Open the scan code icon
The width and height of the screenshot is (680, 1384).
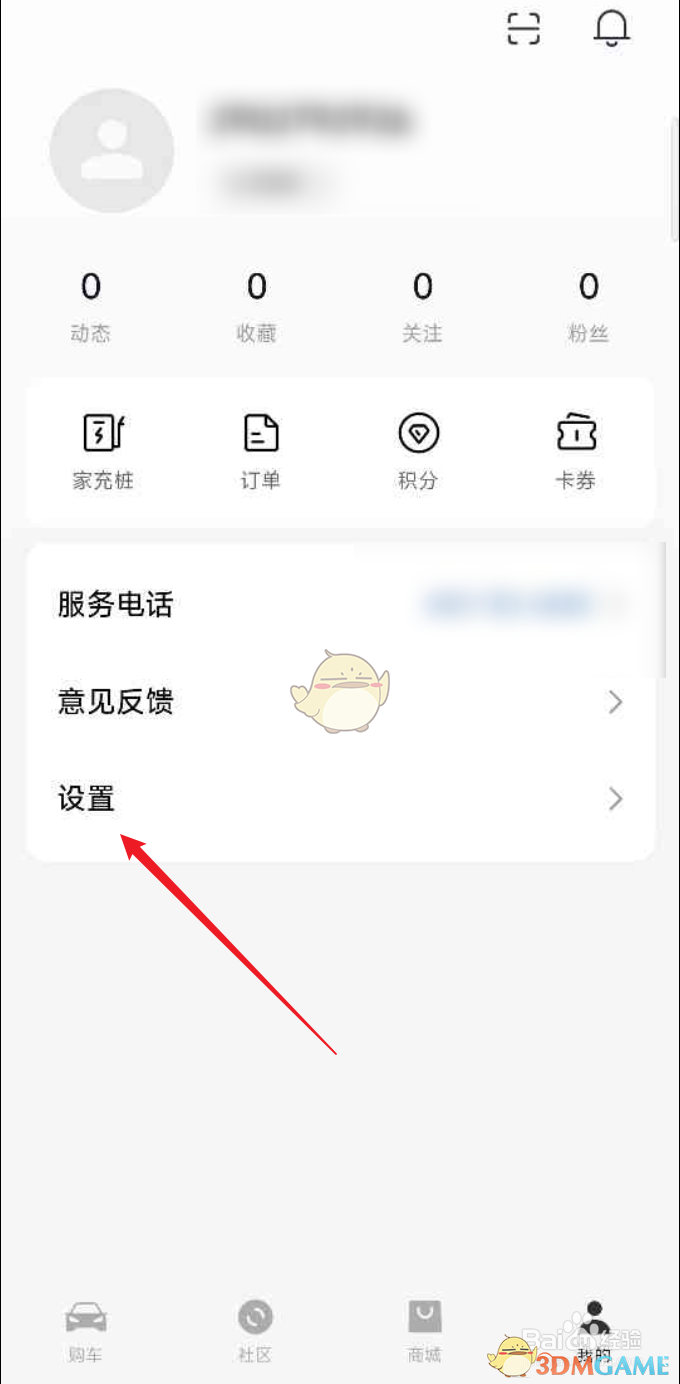(x=523, y=30)
